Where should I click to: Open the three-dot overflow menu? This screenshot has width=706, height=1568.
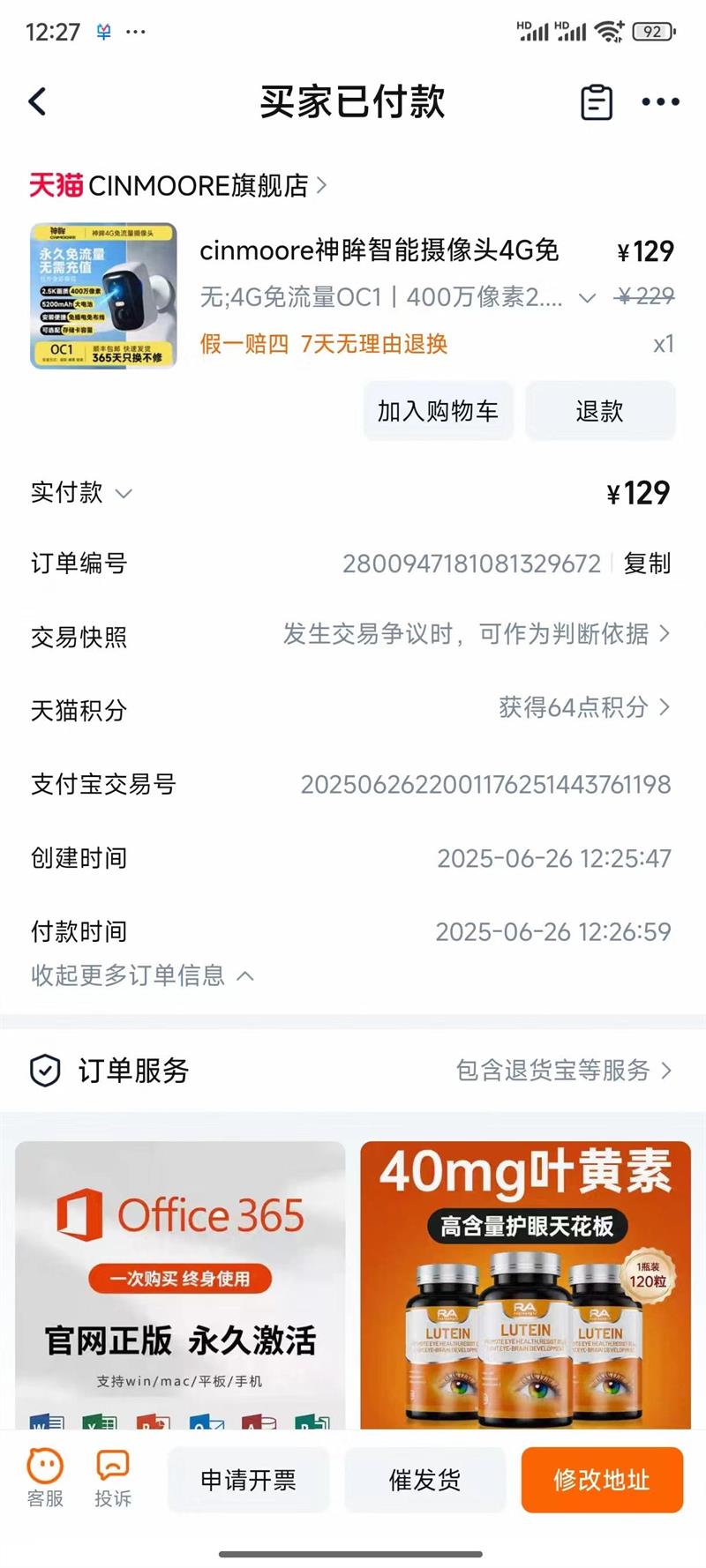pos(660,102)
